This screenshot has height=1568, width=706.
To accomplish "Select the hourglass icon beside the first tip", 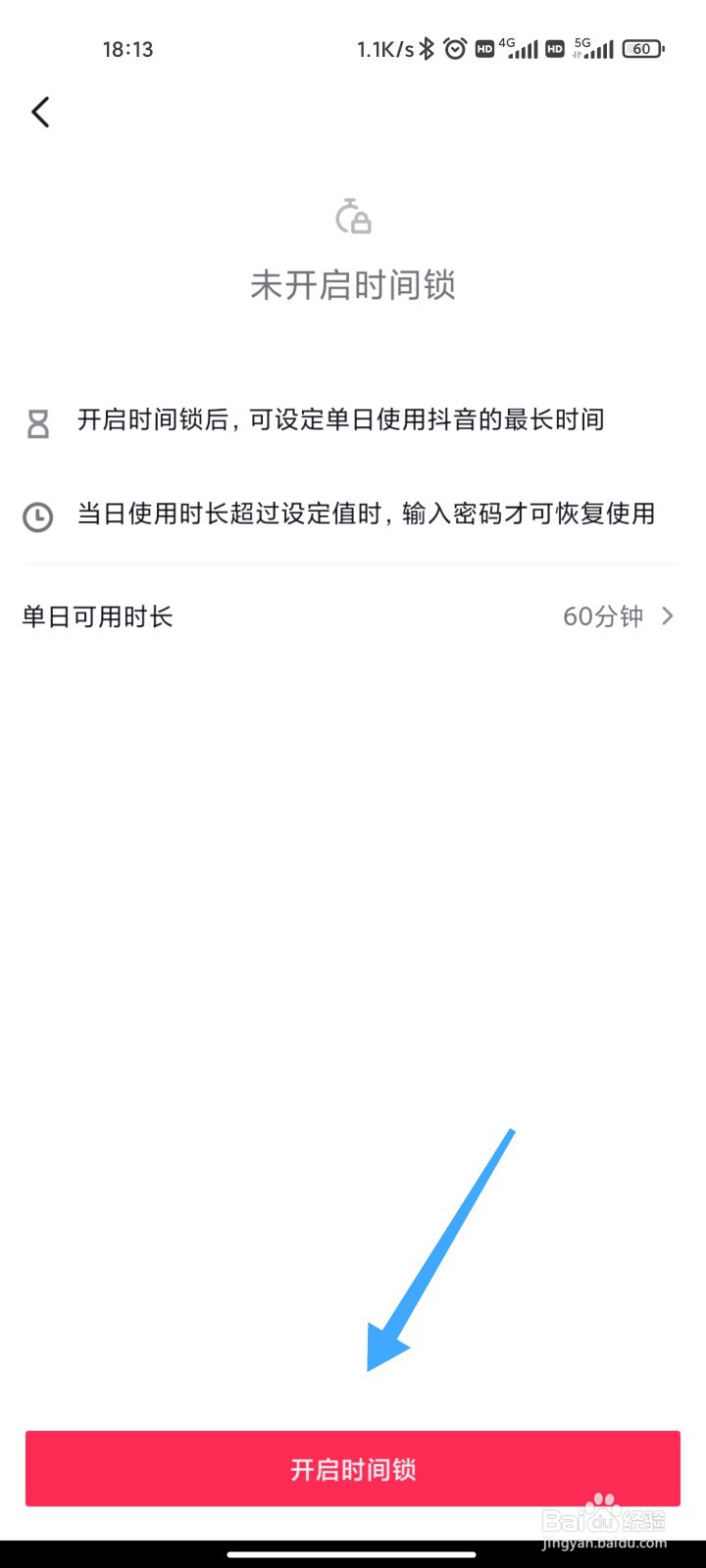I will tap(37, 421).
